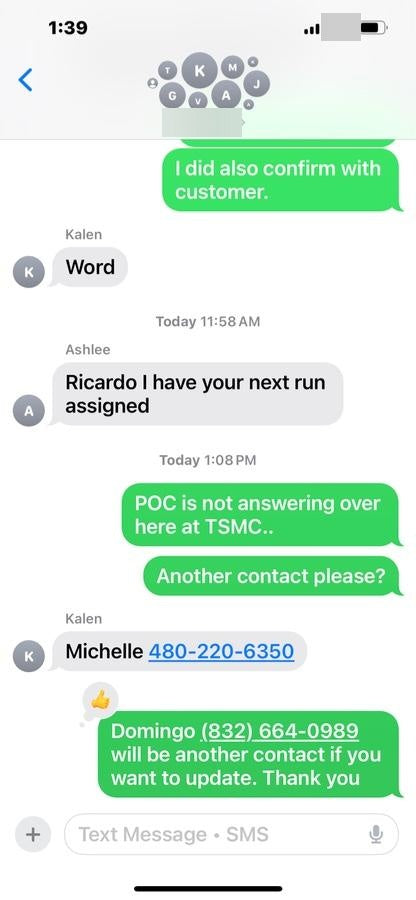Call Michelle's number 480-220-6350
Screen dimensions: 416x900
point(221,651)
